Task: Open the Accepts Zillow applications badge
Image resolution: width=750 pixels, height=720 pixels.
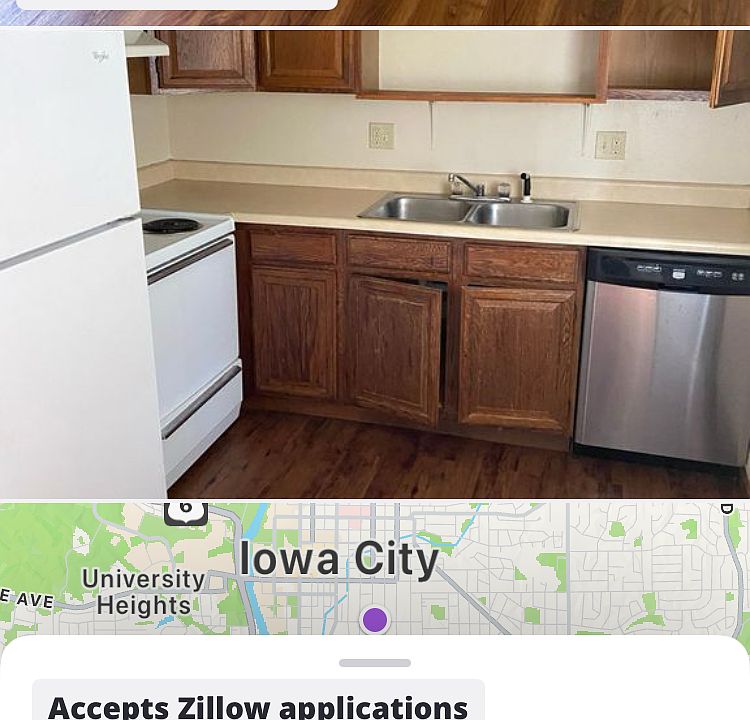Action: (x=258, y=703)
